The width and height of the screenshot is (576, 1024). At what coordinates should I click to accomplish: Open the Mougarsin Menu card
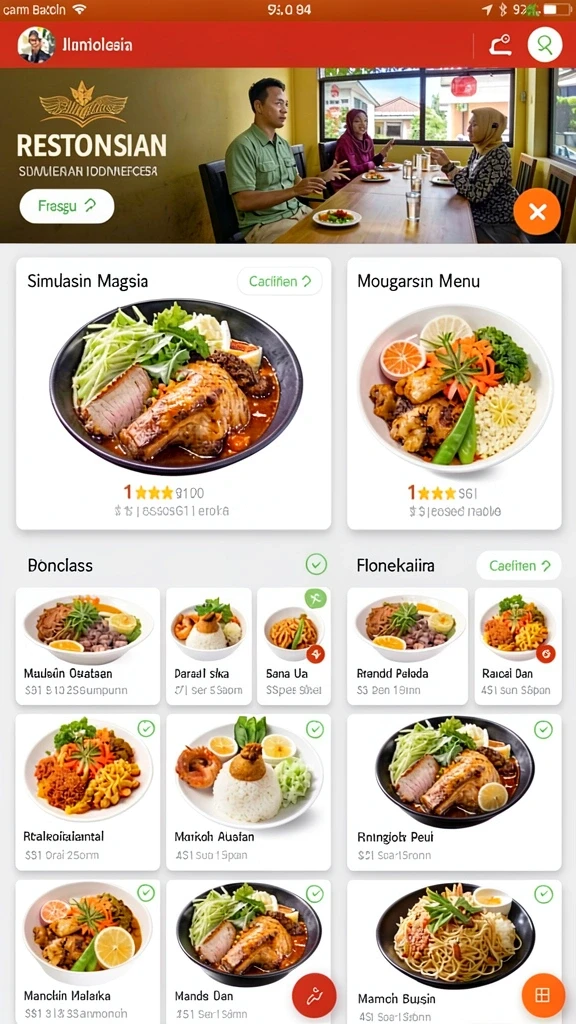tap(454, 393)
